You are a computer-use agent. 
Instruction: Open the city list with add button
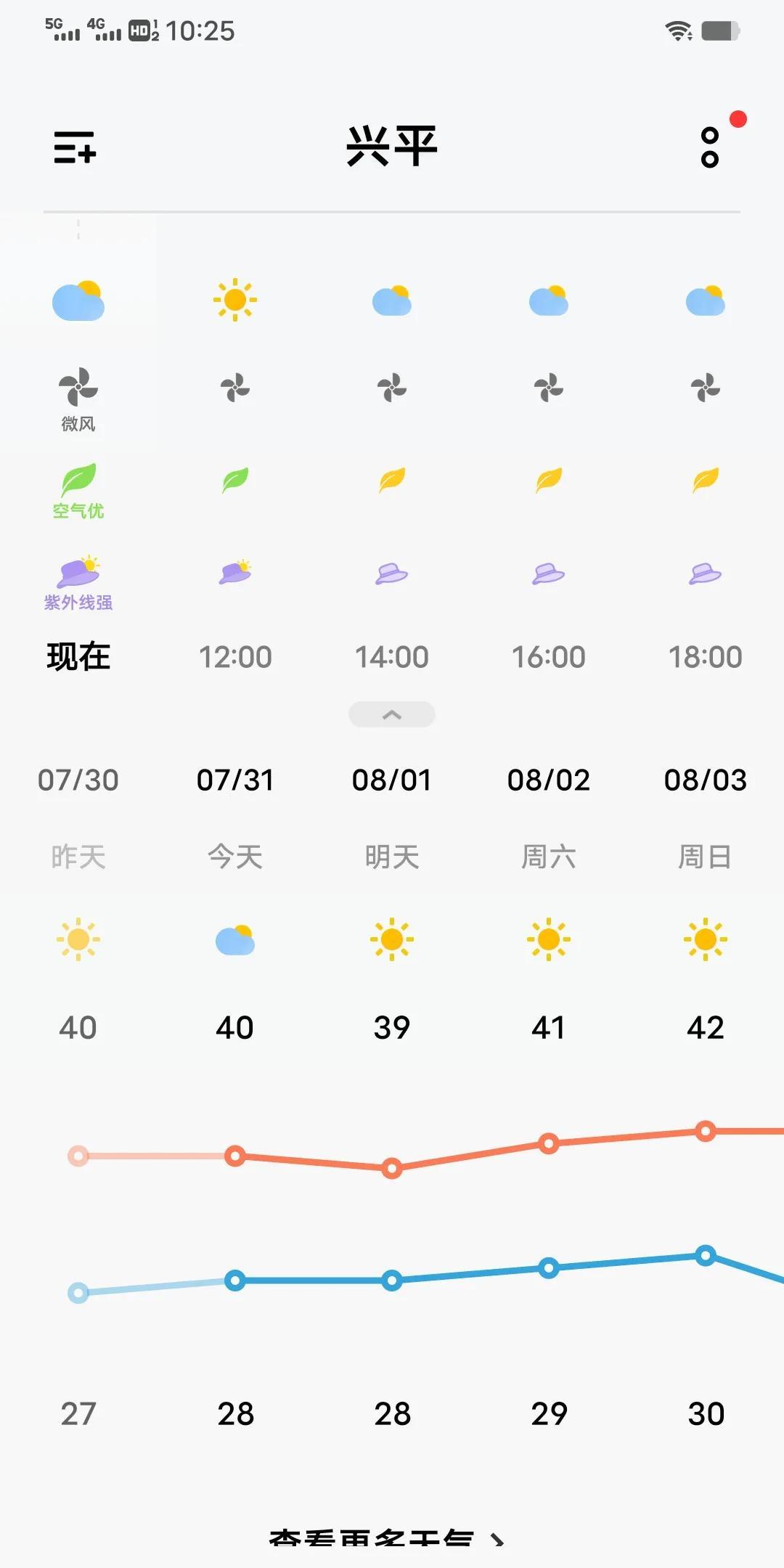click(x=75, y=147)
